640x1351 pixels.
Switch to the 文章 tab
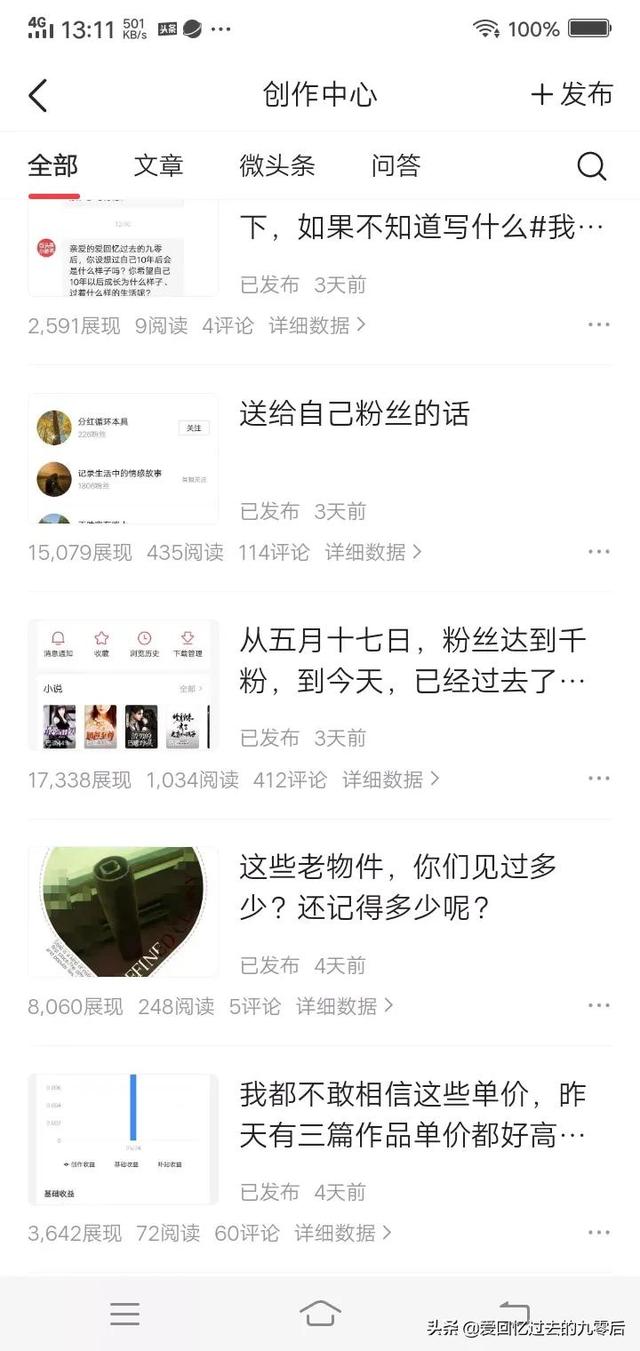coord(159,166)
